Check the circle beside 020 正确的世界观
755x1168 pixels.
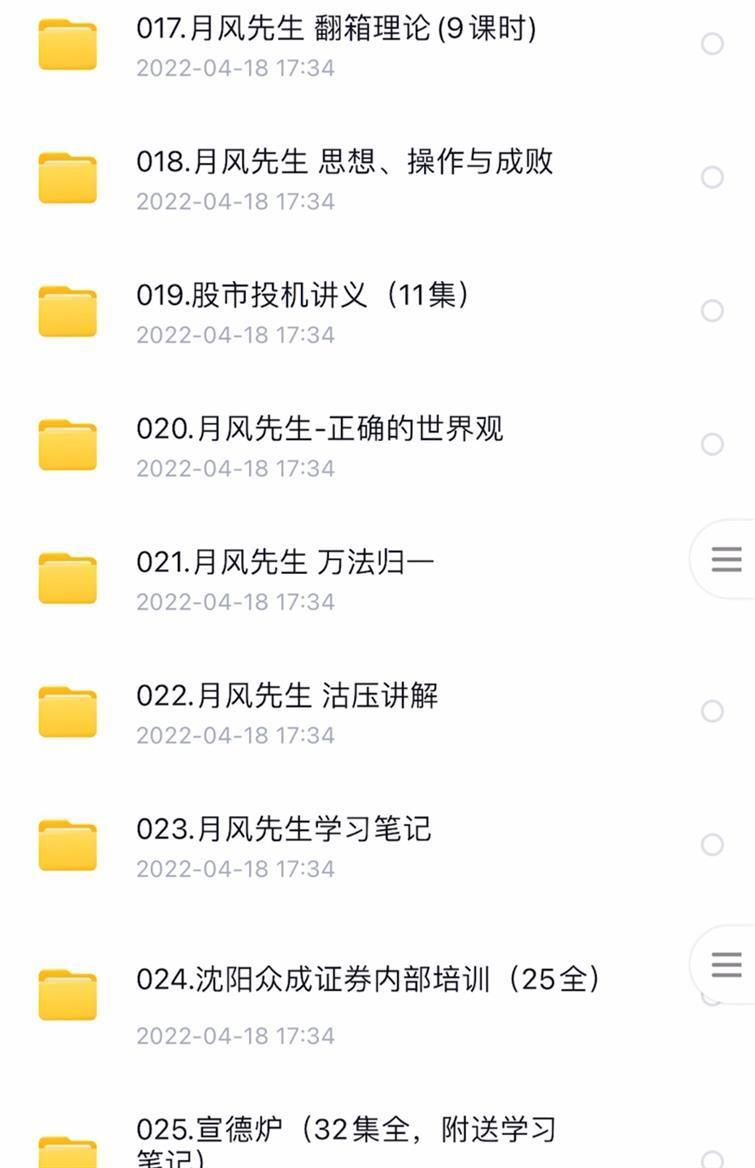[712, 444]
